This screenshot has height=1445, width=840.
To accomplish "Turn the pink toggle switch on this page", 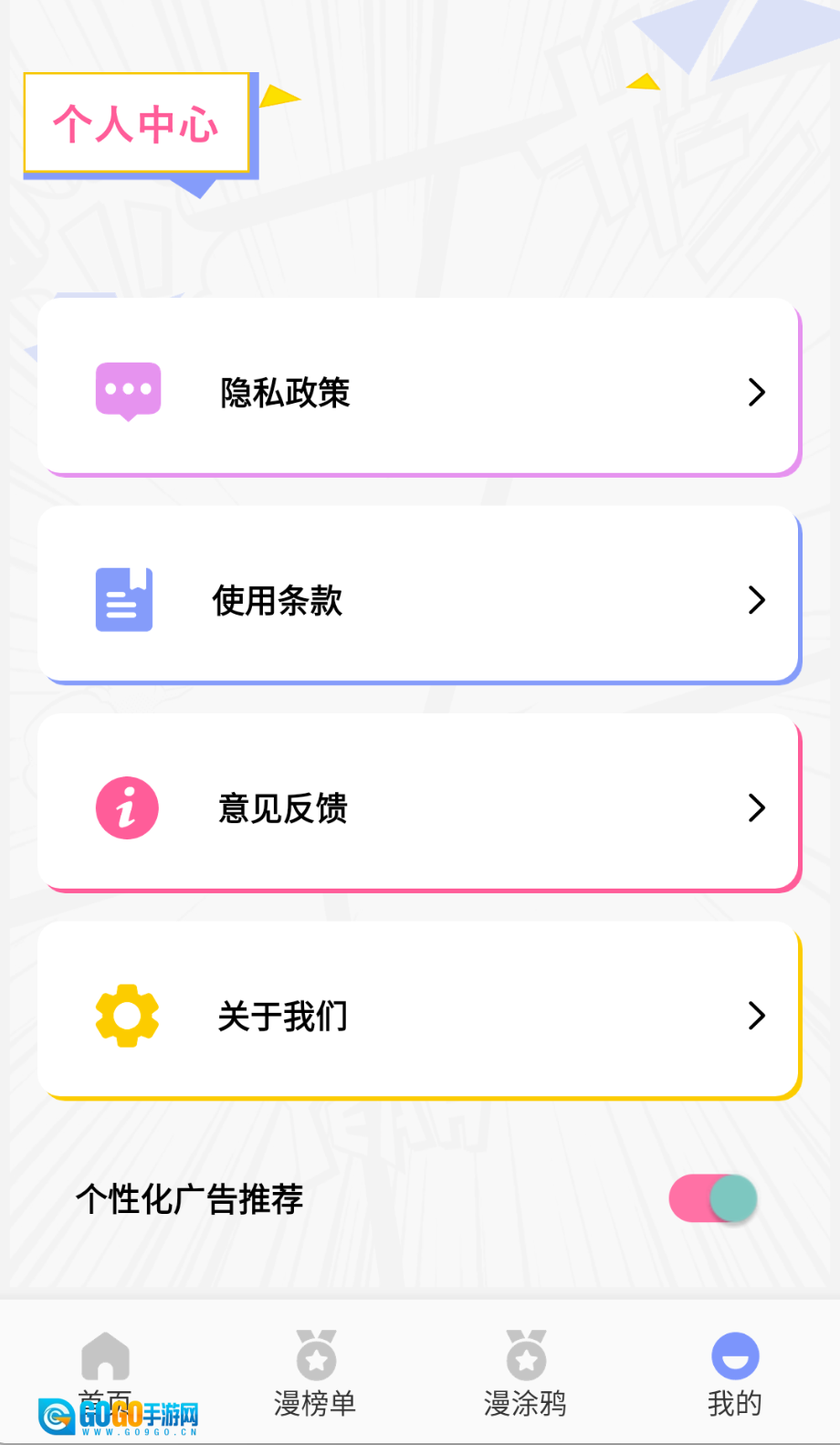I will click(x=712, y=1199).
